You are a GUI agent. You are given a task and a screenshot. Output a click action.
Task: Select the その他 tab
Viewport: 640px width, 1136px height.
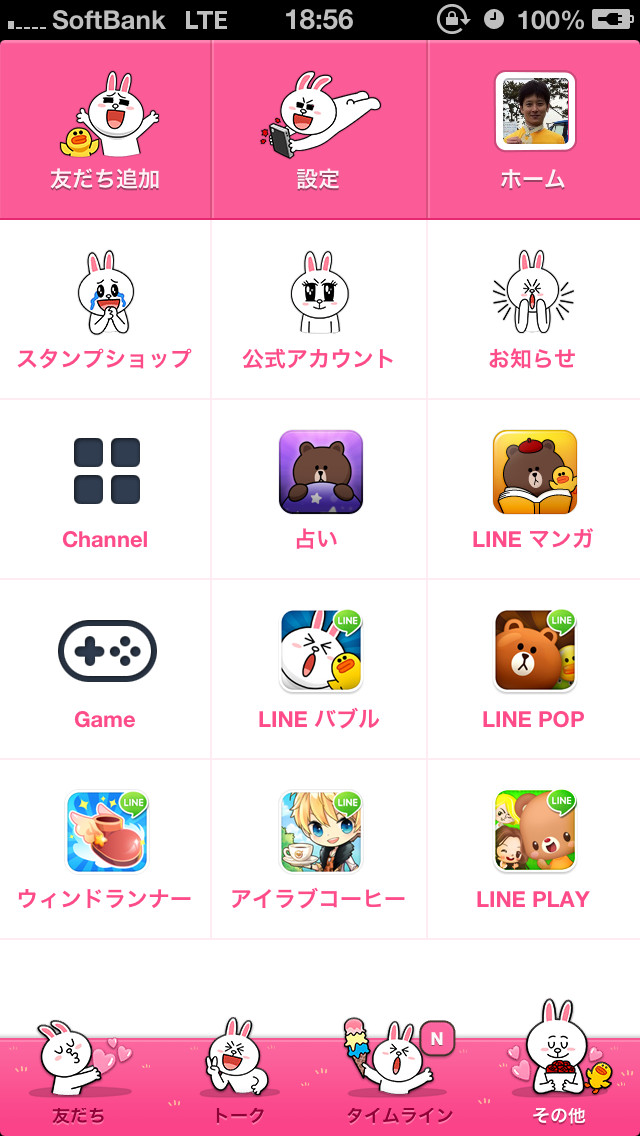click(x=559, y=1080)
